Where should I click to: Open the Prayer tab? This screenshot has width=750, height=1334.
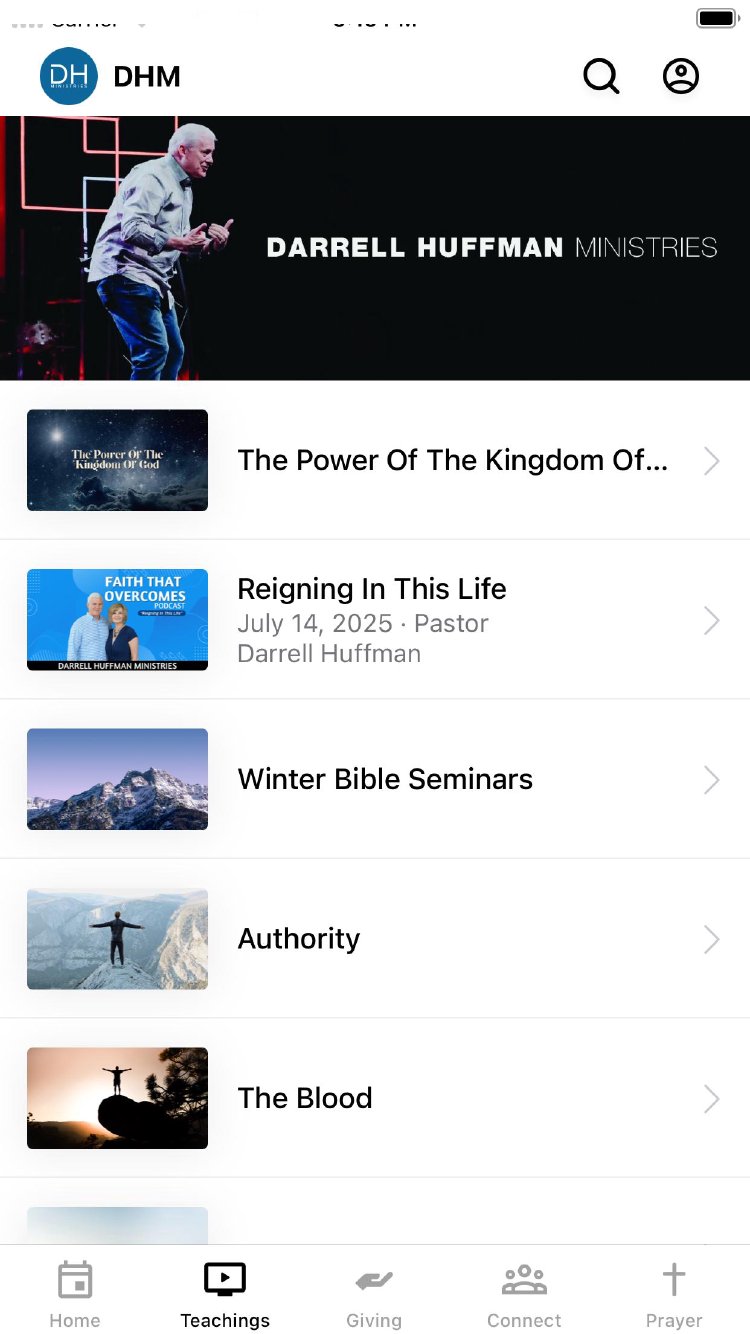(x=674, y=1295)
